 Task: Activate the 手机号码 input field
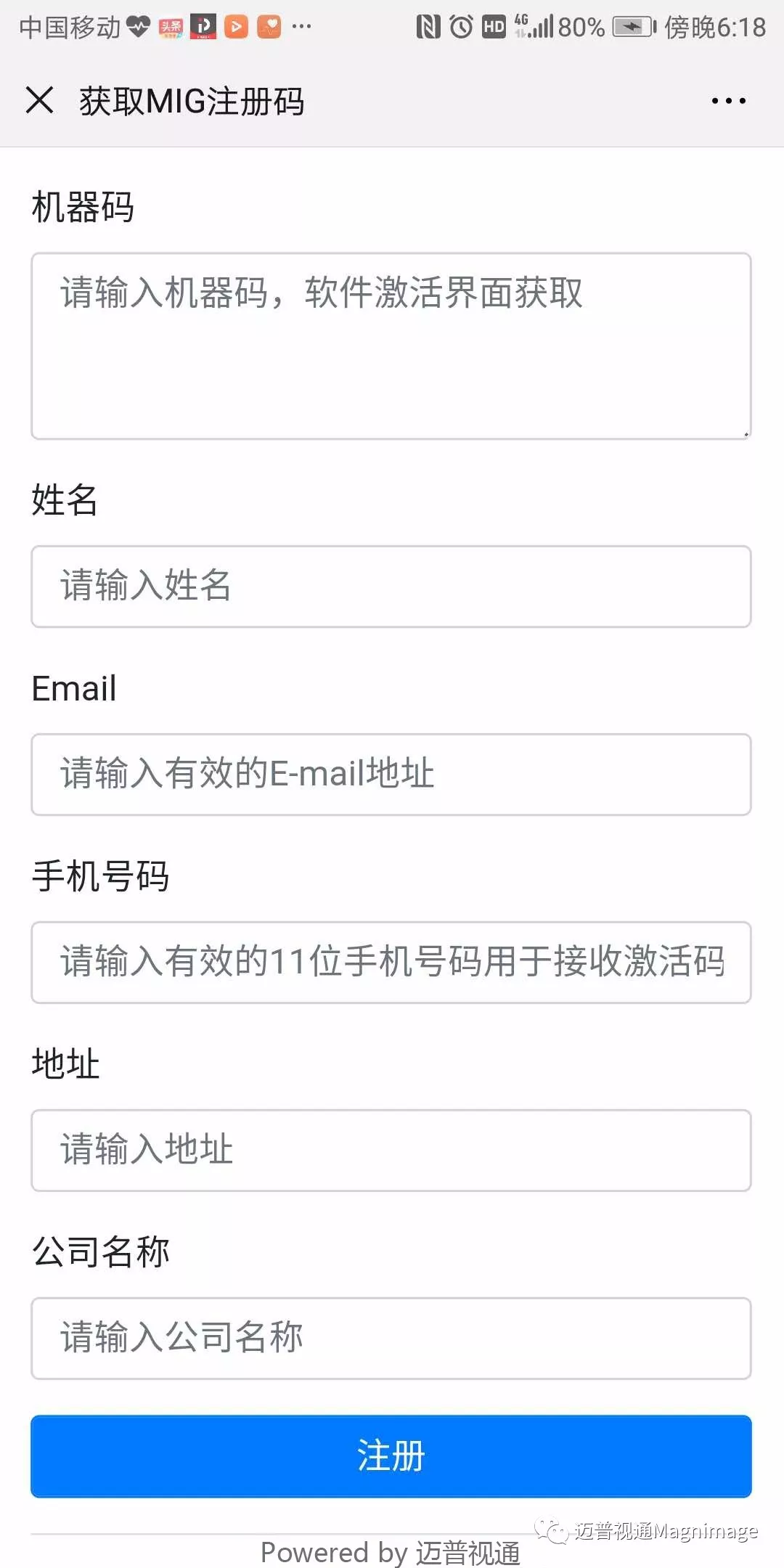point(391,963)
